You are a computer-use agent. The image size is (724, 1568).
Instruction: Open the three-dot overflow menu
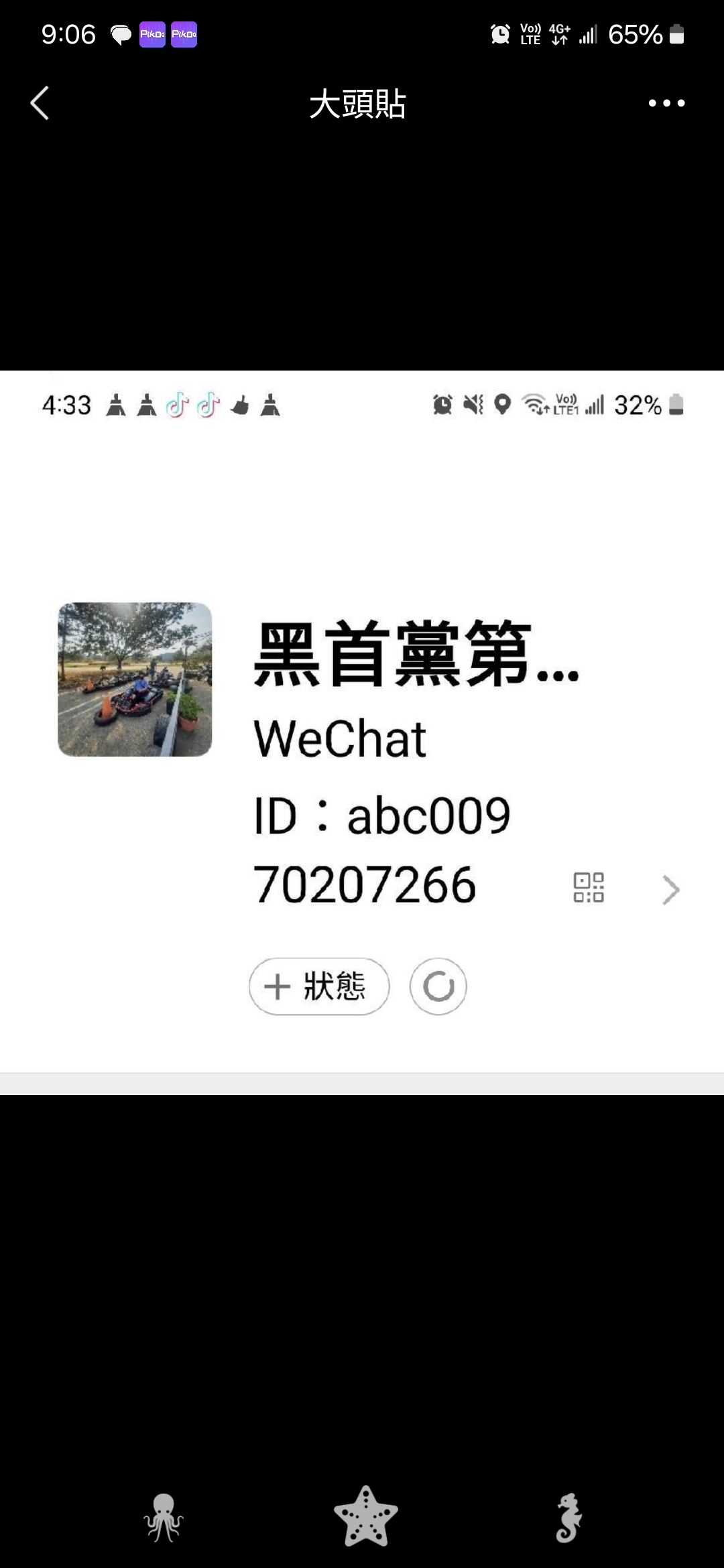(666, 103)
